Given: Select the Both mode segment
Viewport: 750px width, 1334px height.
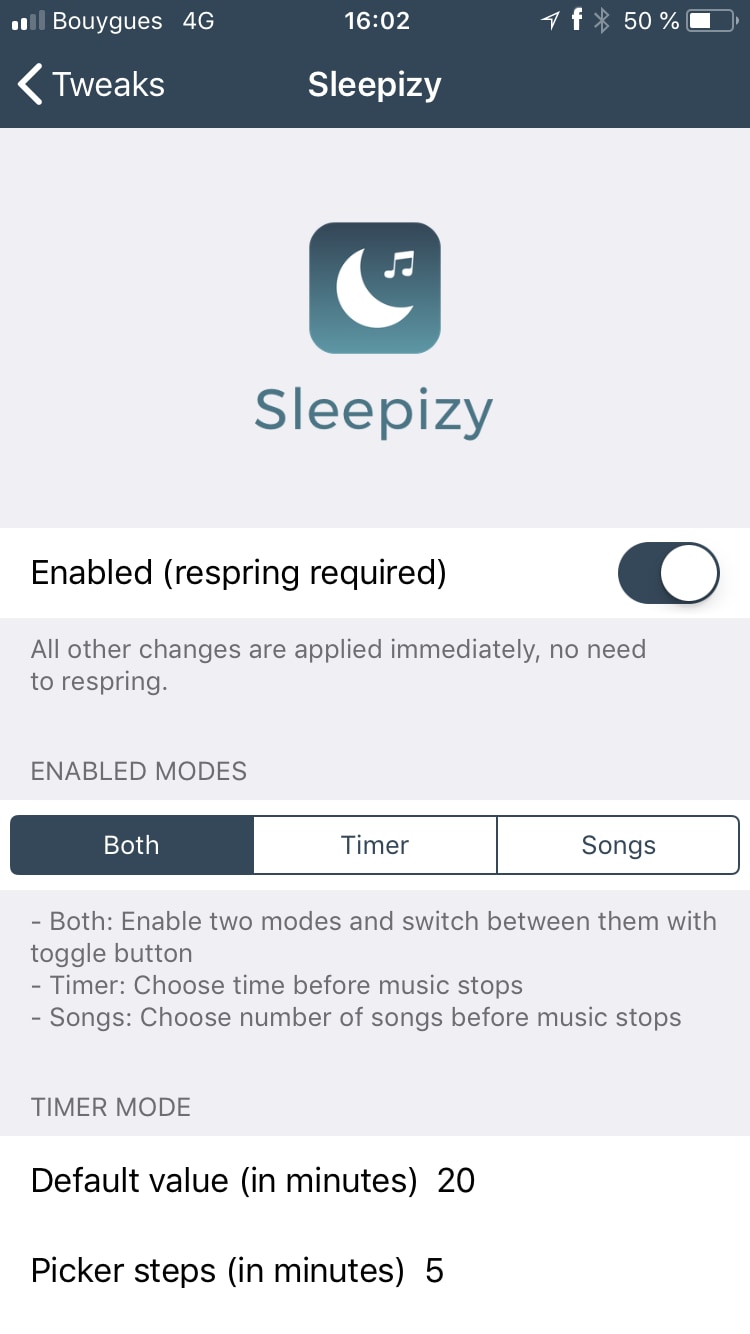Looking at the screenshot, I should point(132,845).
